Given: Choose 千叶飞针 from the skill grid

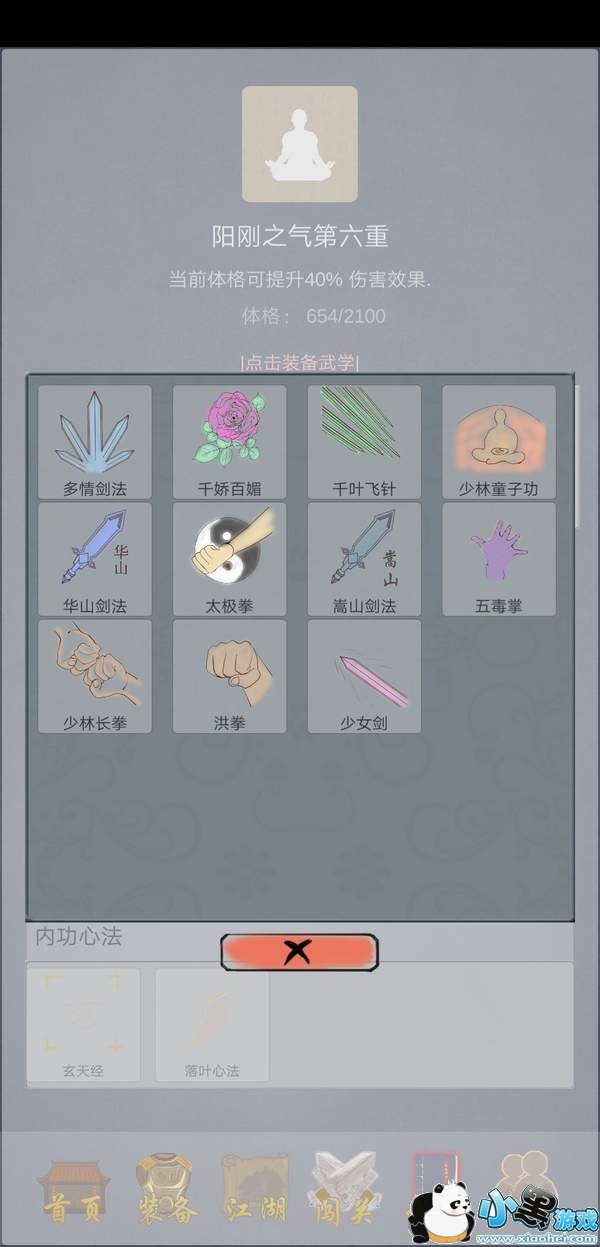Looking at the screenshot, I should (x=364, y=442).
